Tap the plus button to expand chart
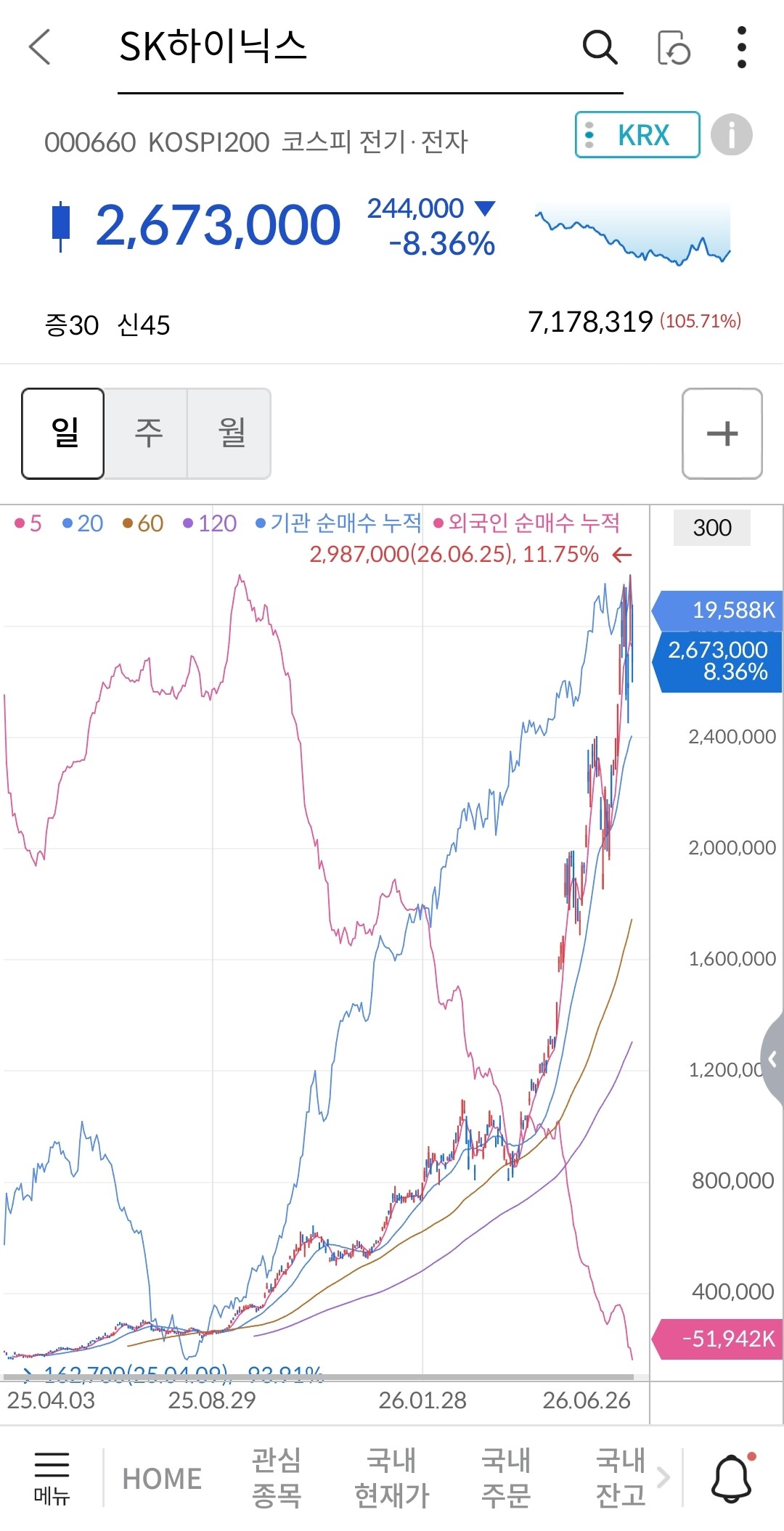 pos(722,433)
